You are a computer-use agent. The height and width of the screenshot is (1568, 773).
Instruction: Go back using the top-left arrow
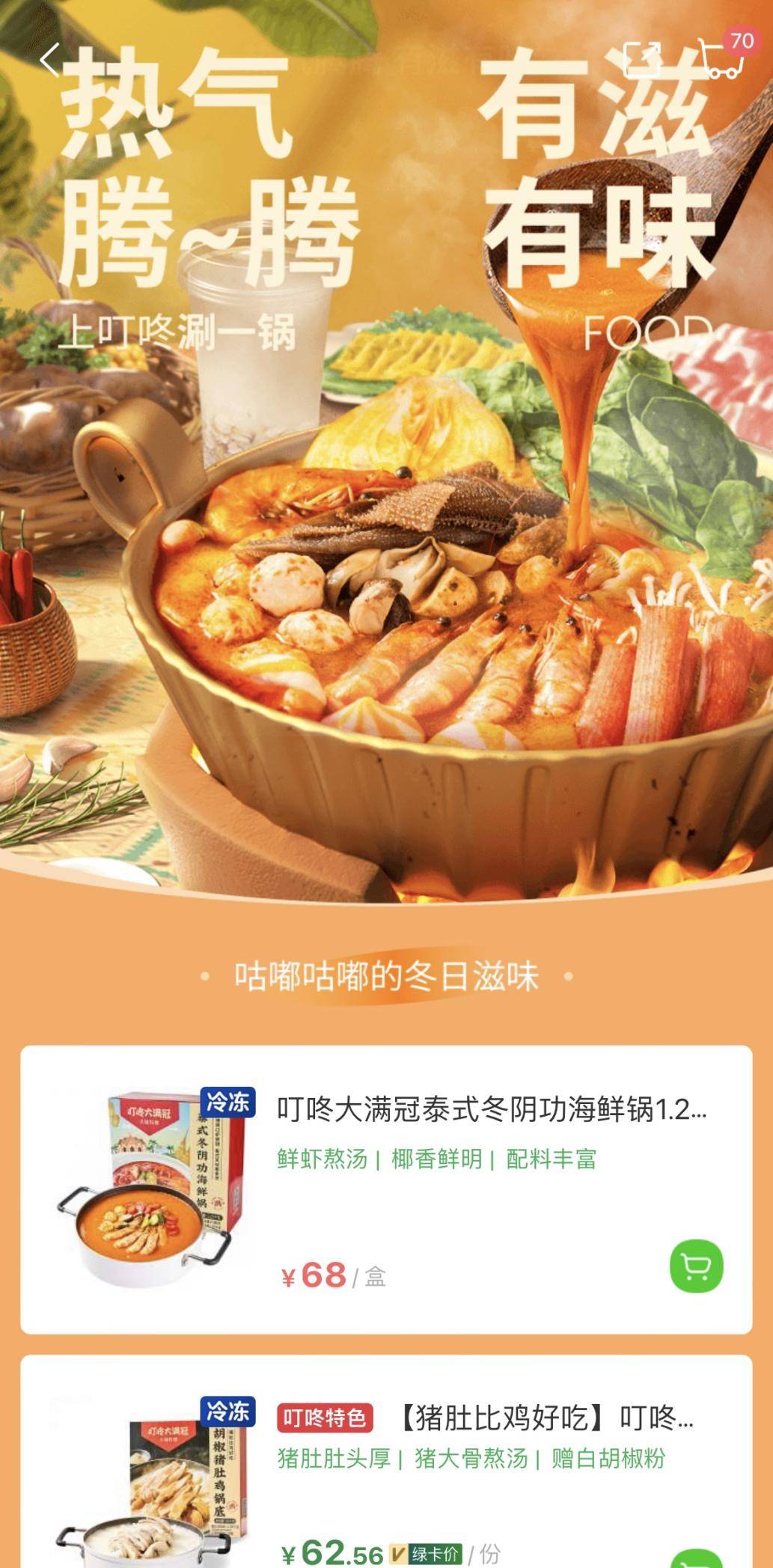(x=50, y=60)
